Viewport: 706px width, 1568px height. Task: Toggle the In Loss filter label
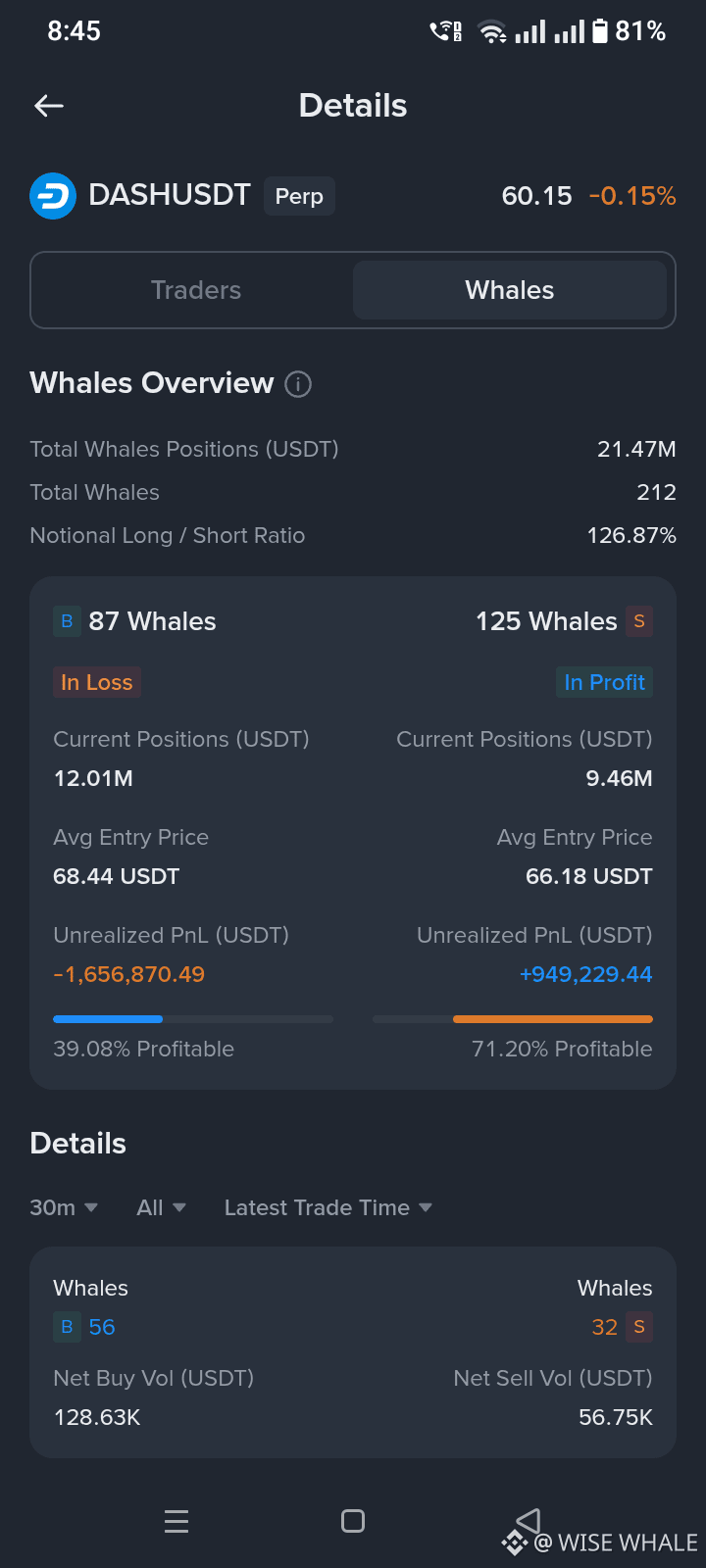(96, 682)
